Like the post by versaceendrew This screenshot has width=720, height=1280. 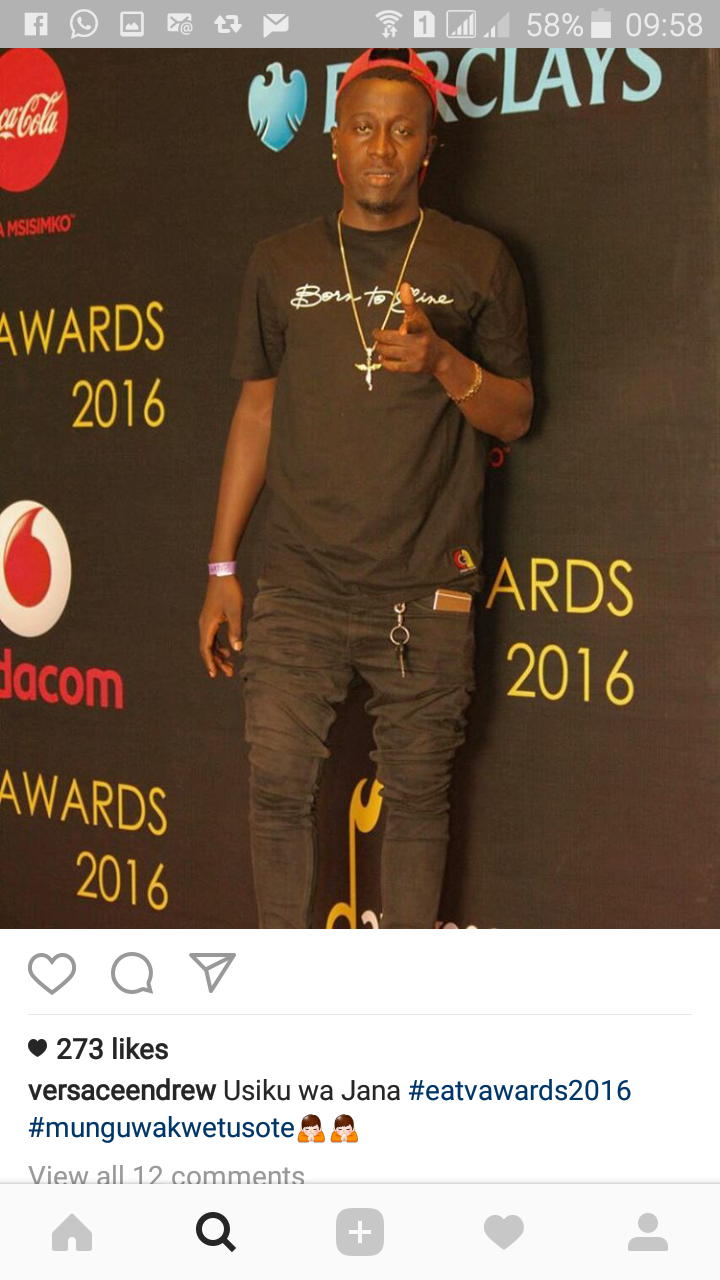[52, 973]
